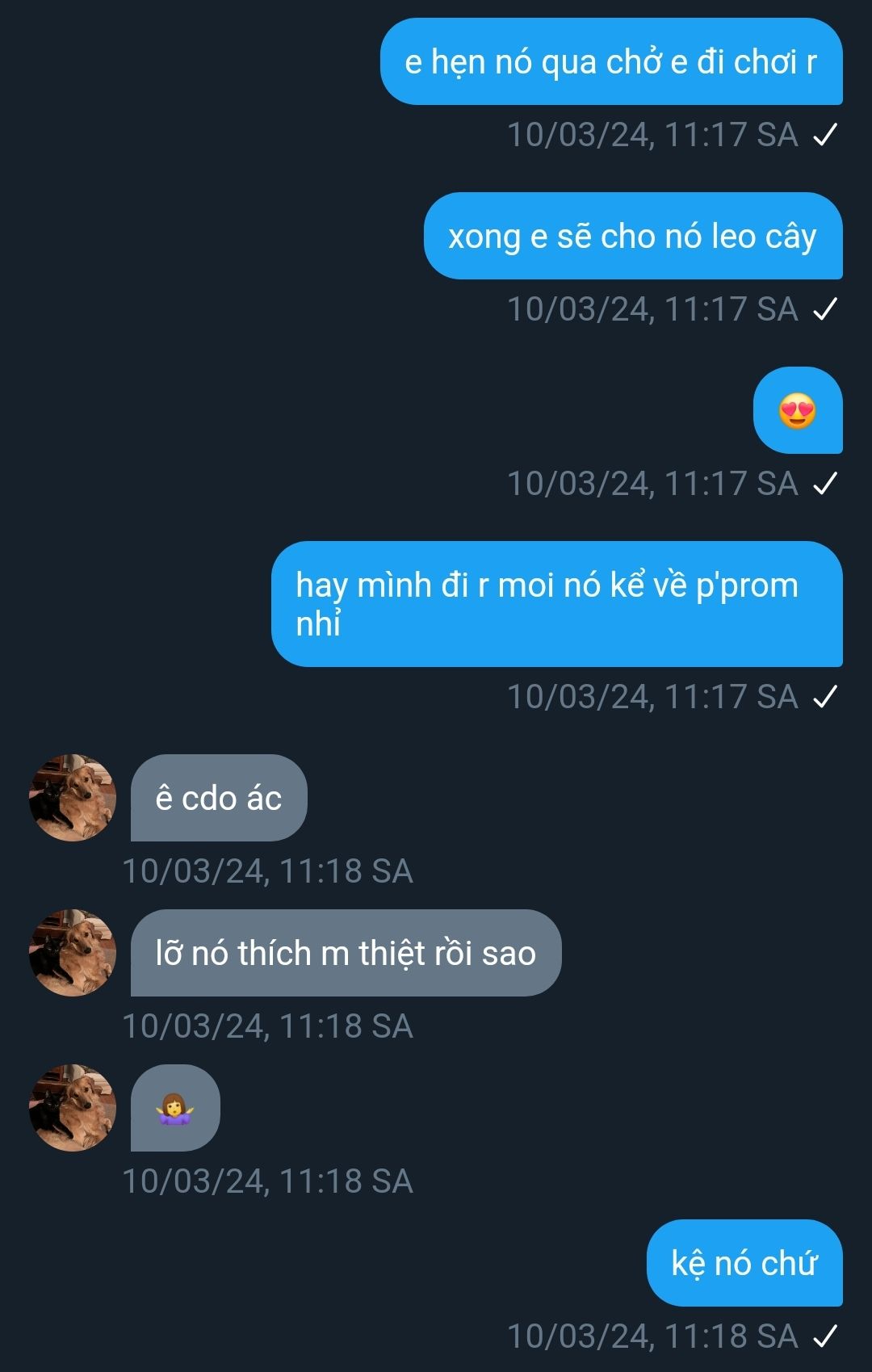Select the "kệ nó chứ" message bubble
This screenshot has height=1372, width=872.
[744, 1263]
